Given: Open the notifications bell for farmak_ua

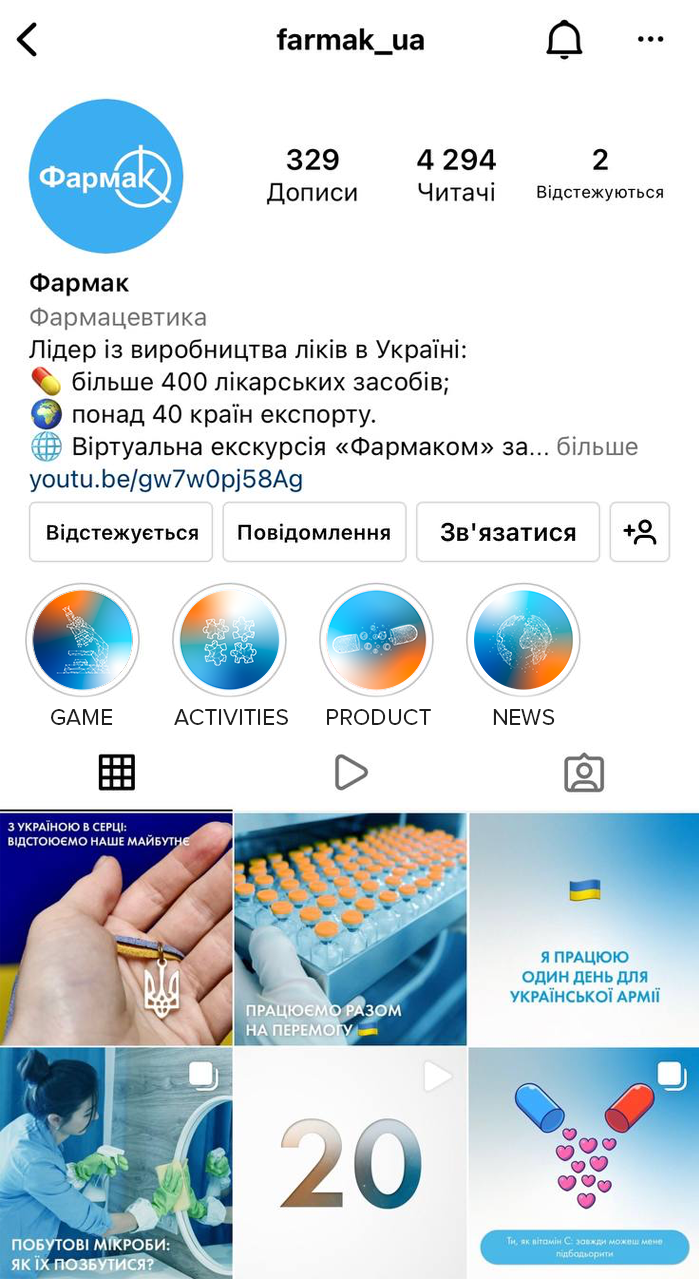Looking at the screenshot, I should point(564,40).
